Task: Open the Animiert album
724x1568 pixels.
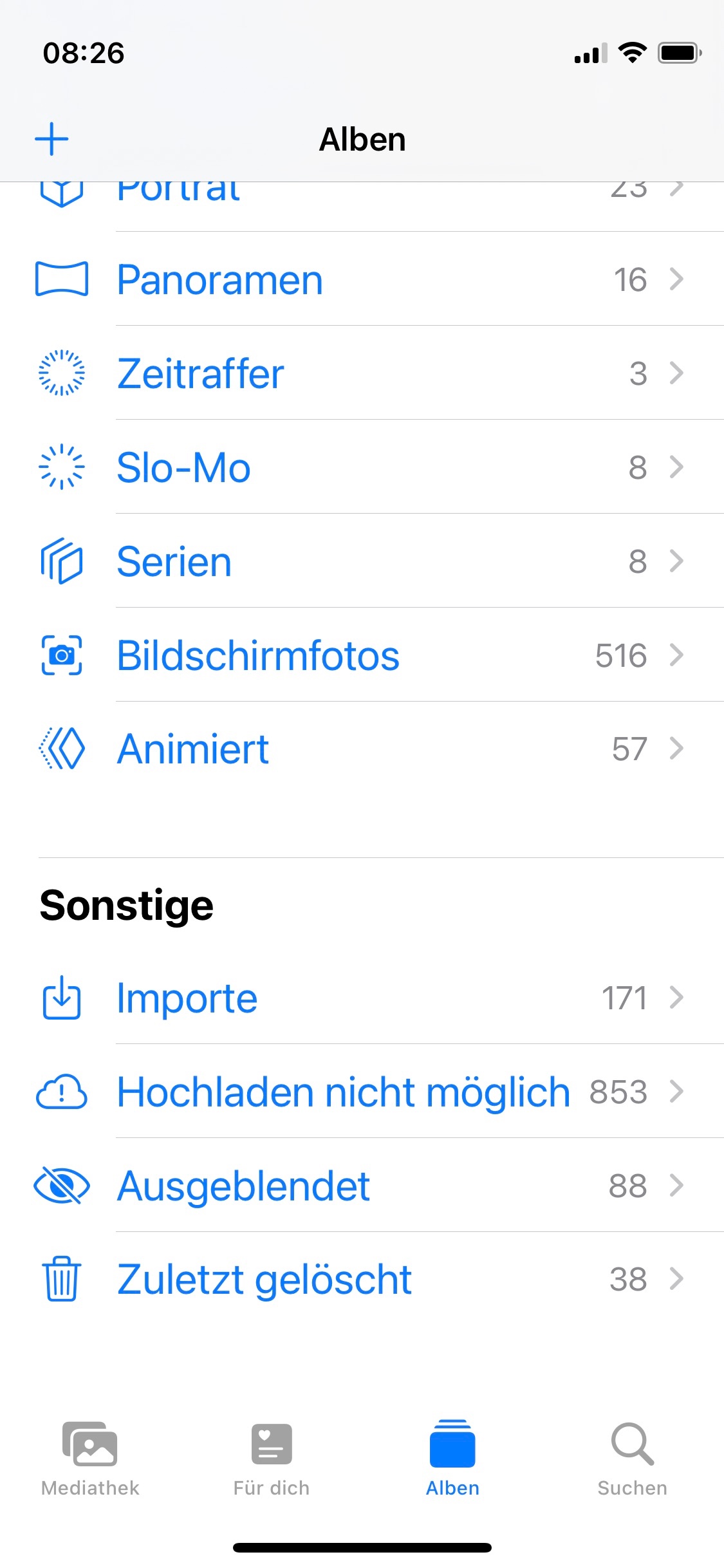Action: tap(360, 749)
